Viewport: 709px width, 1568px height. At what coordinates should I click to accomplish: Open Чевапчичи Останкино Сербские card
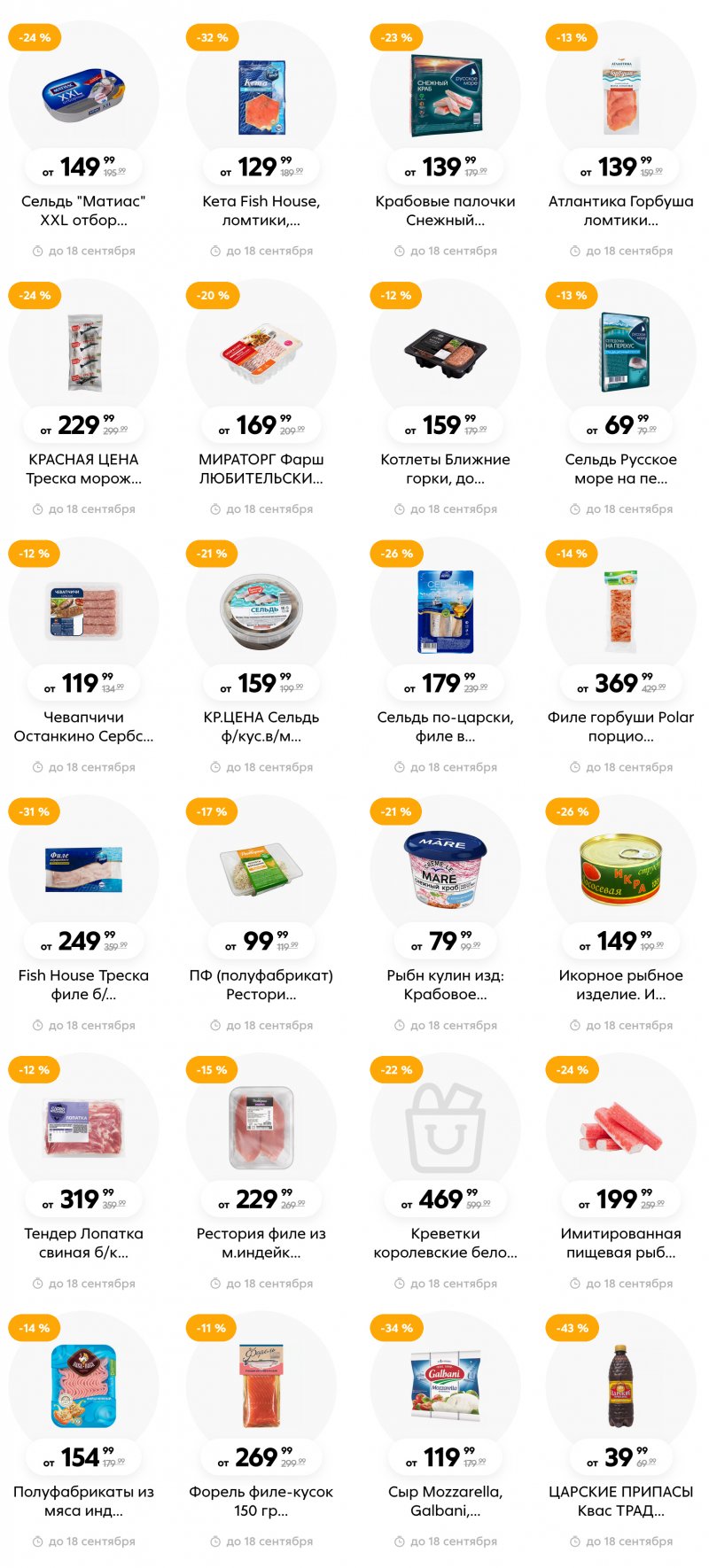coord(83,611)
